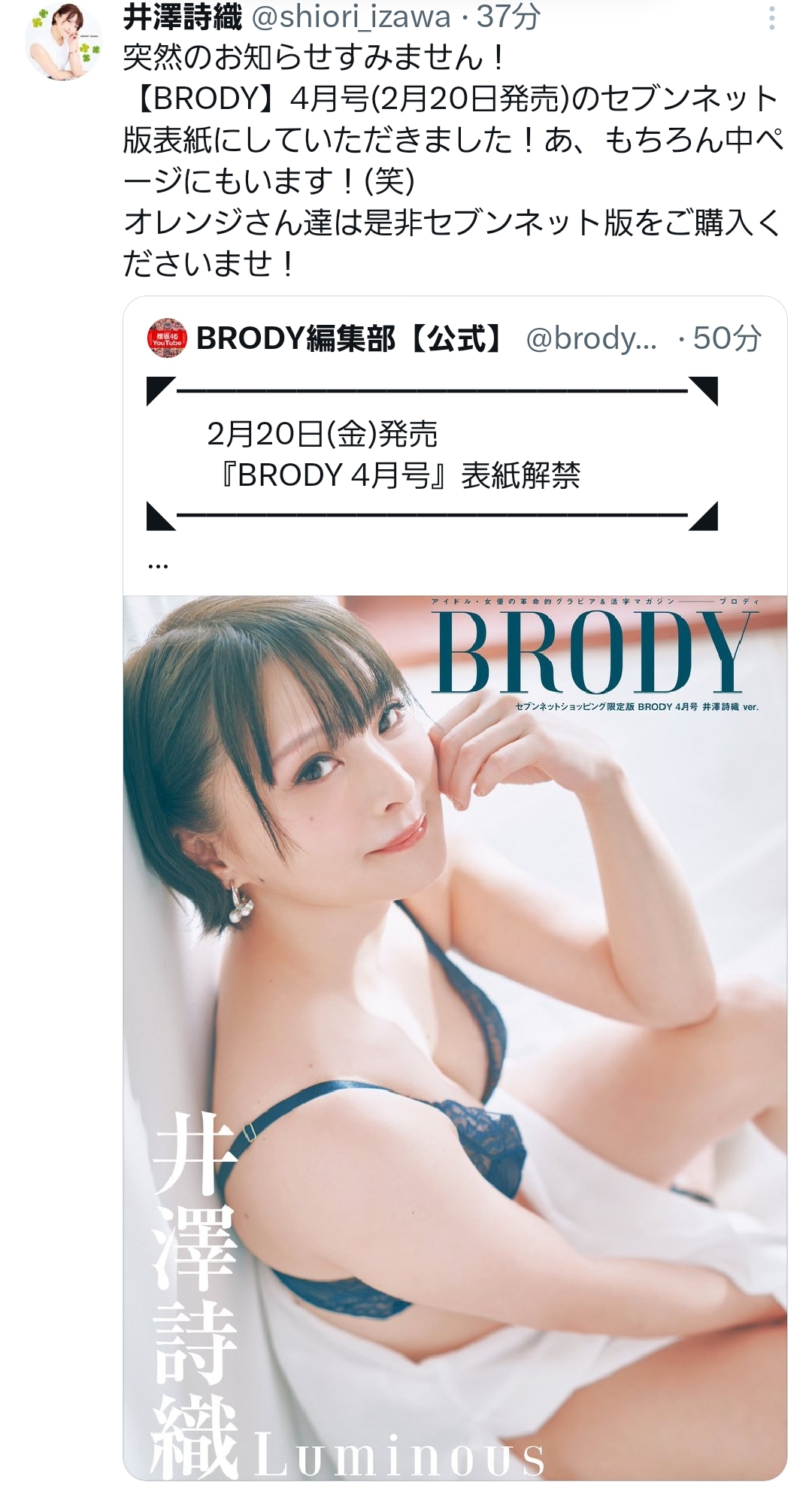Open 井澤詩織's profile from her name
This screenshot has width=812, height=1498.
pos(183,17)
